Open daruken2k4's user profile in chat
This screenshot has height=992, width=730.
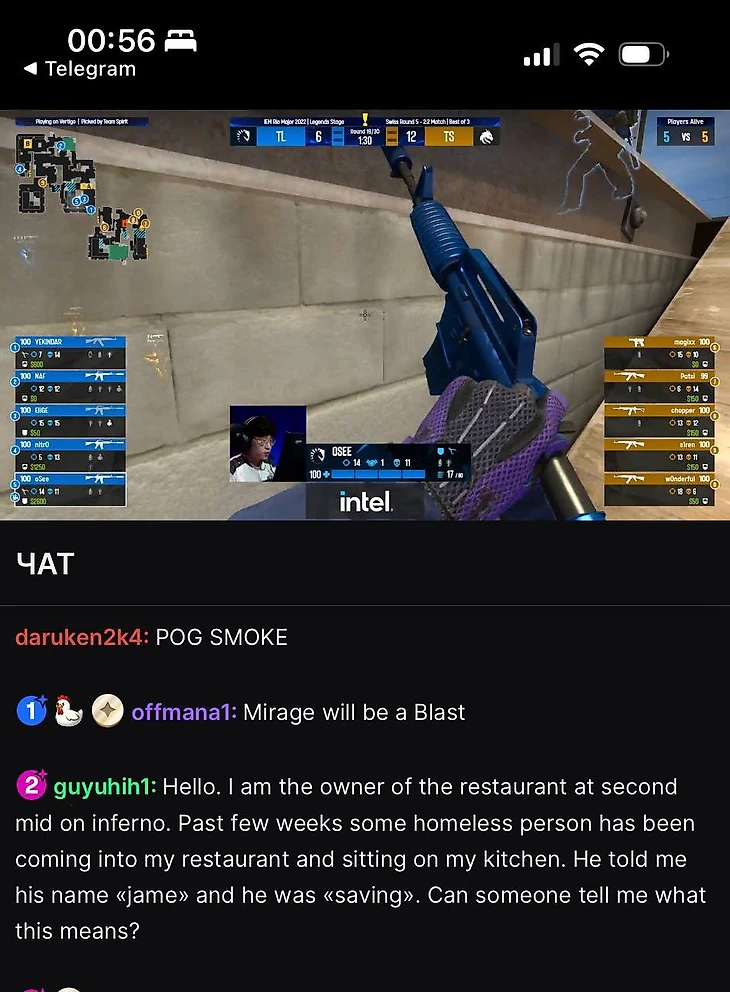point(82,637)
